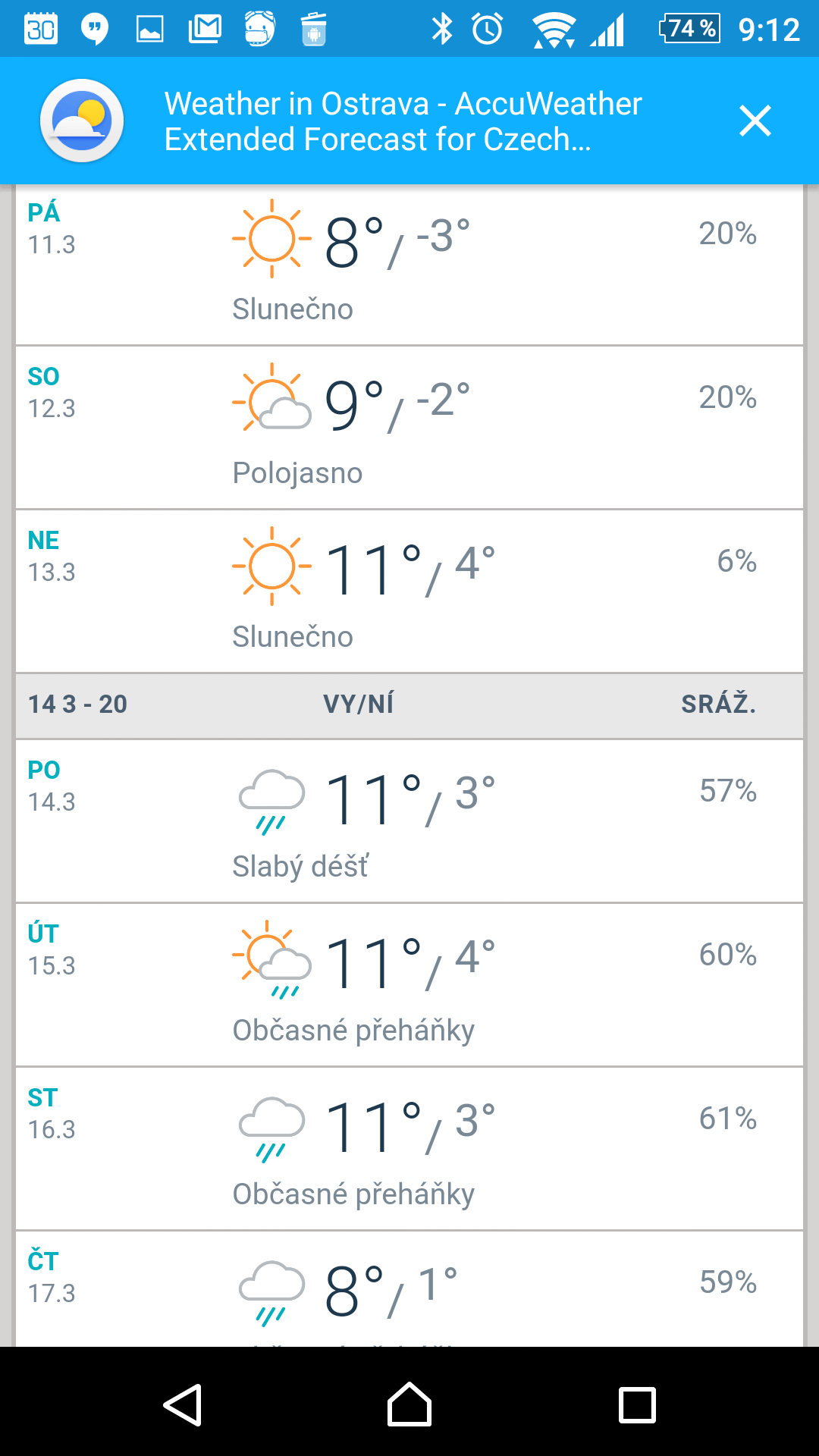Open the Friday 11.3 Slunečno forecast
This screenshot has width=819, height=1456.
coord(409,265)
